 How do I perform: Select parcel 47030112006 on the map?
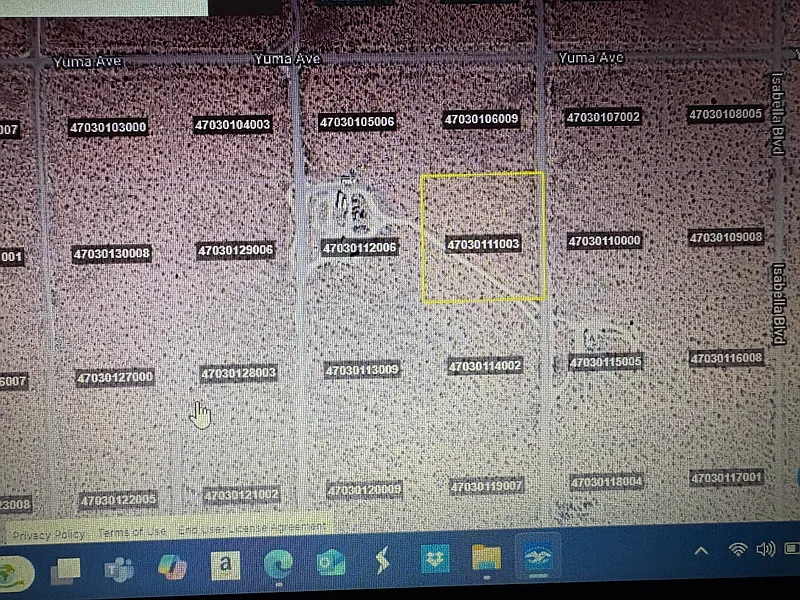(x=359, y=247)
